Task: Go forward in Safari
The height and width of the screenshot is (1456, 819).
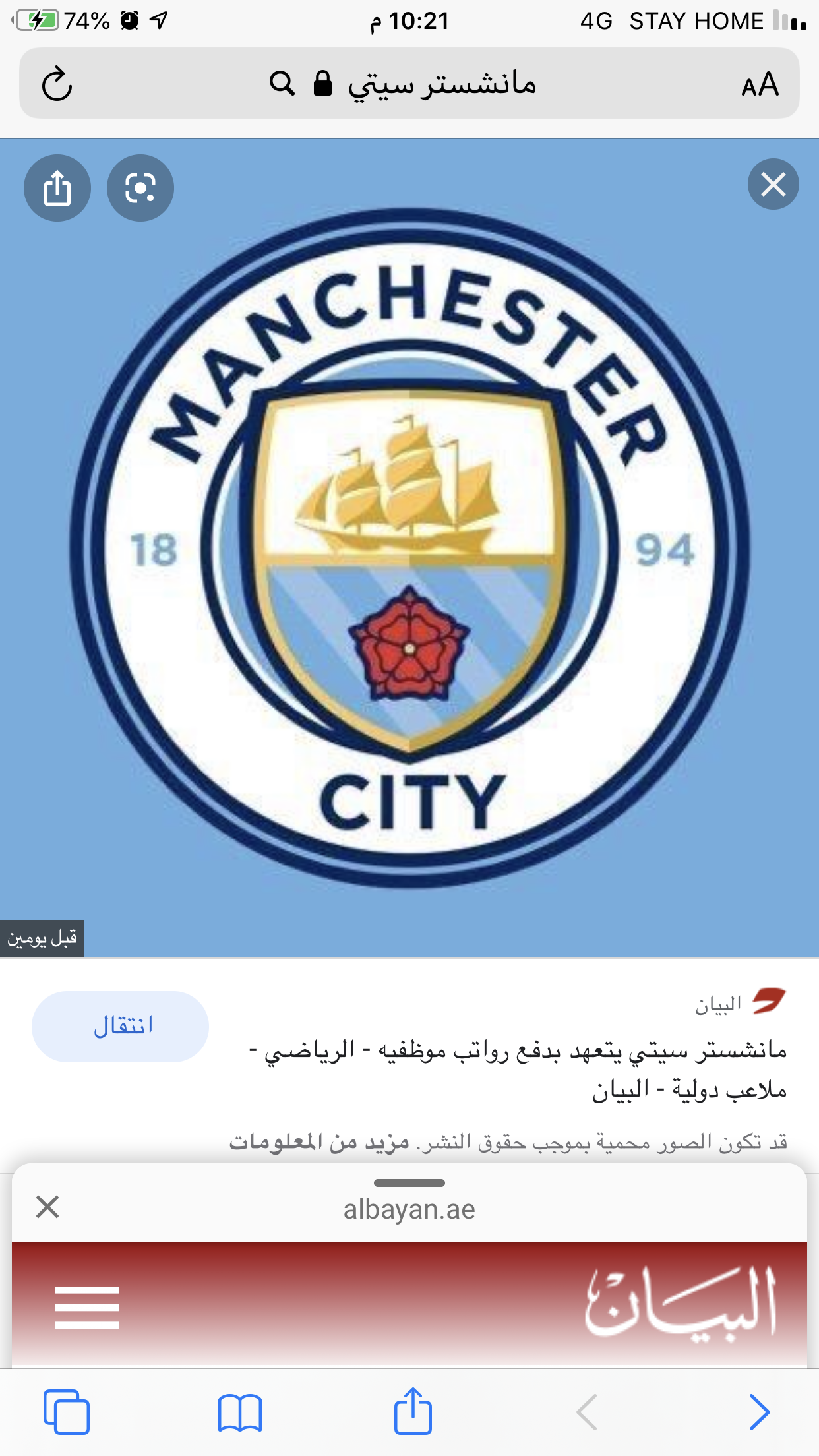Action: click(760, 1412)
